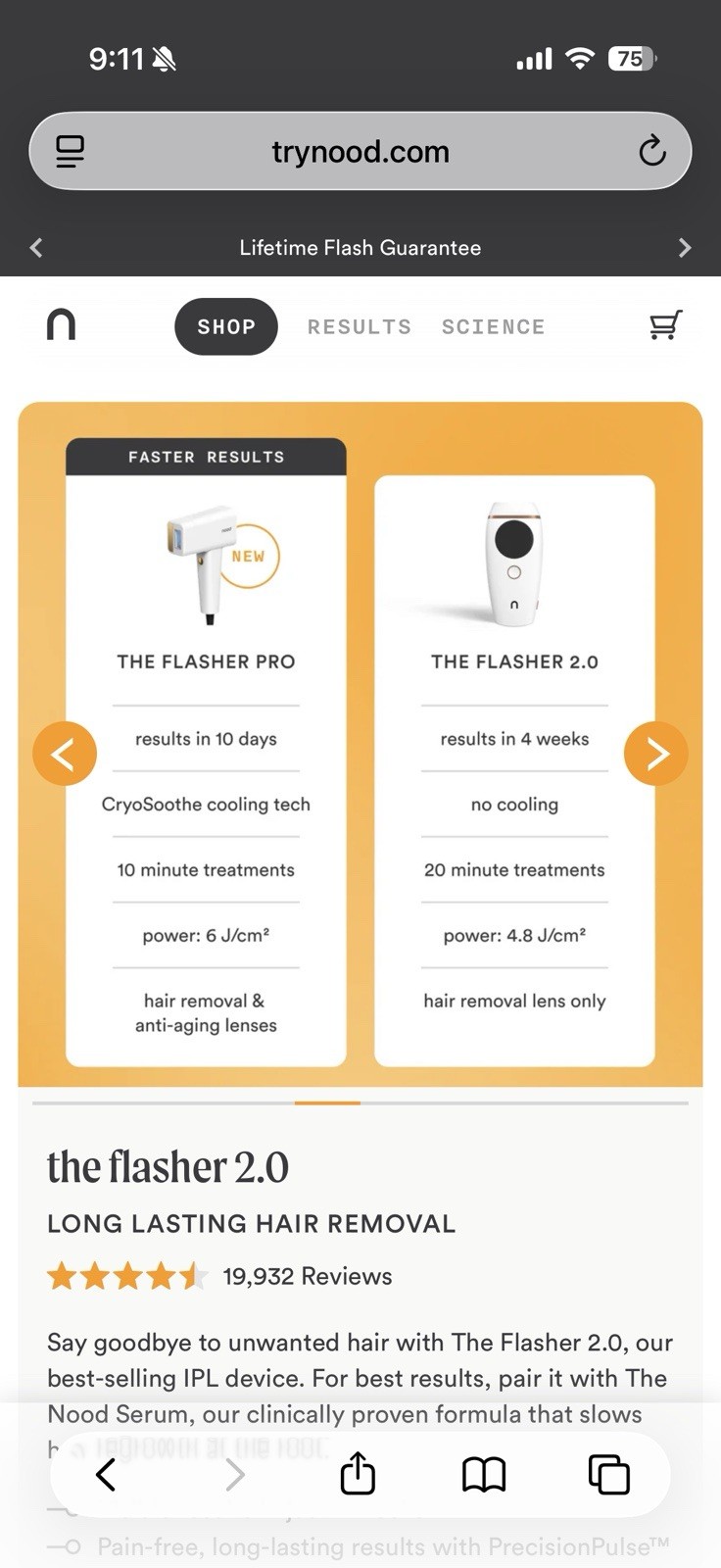This screenshot has width=721, height=1568.
Task: Open the Nood logo home link
Action: (x=61, y=324)
